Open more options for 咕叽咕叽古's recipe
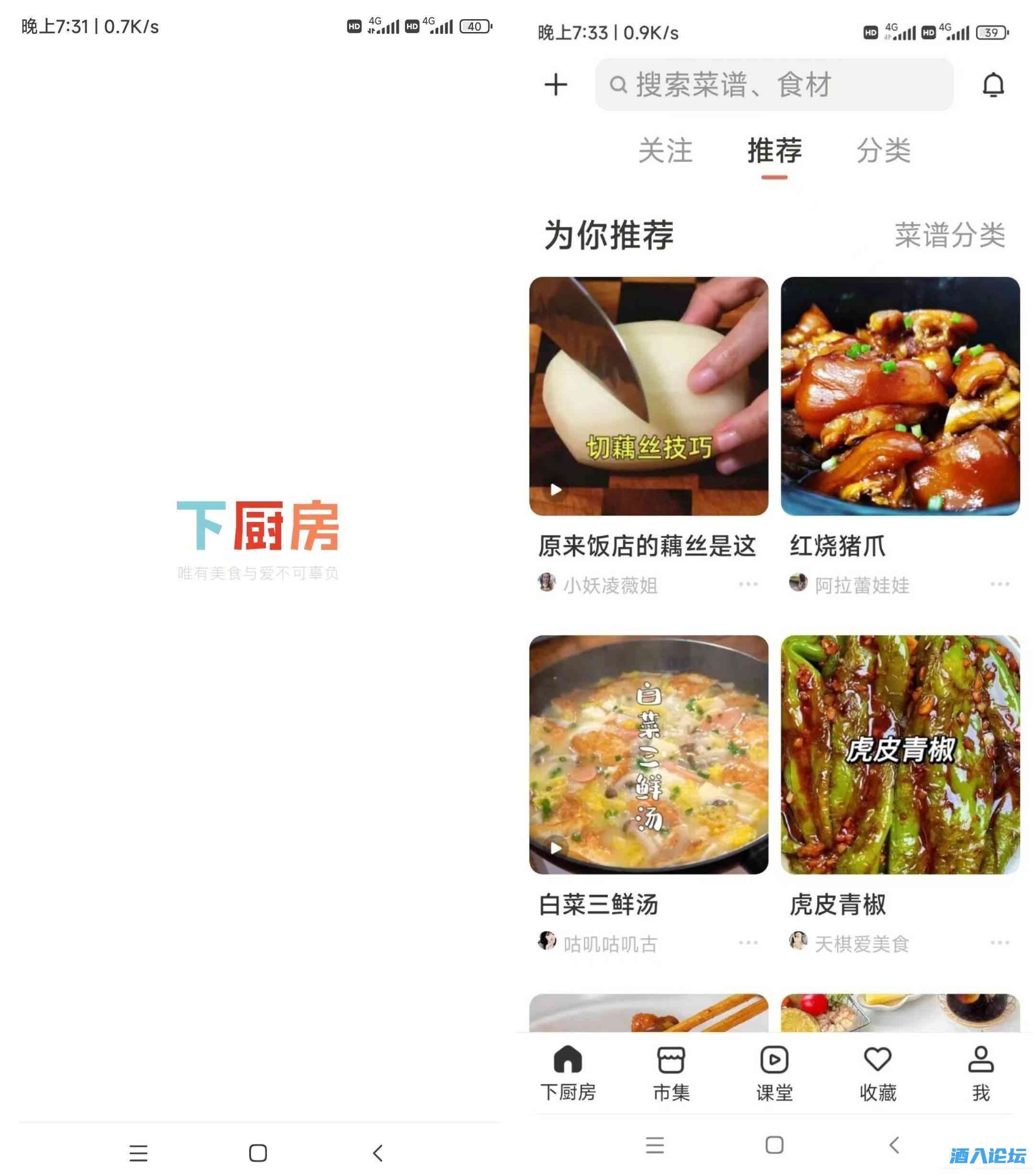1033x1176 pixels. pos(747,942)
